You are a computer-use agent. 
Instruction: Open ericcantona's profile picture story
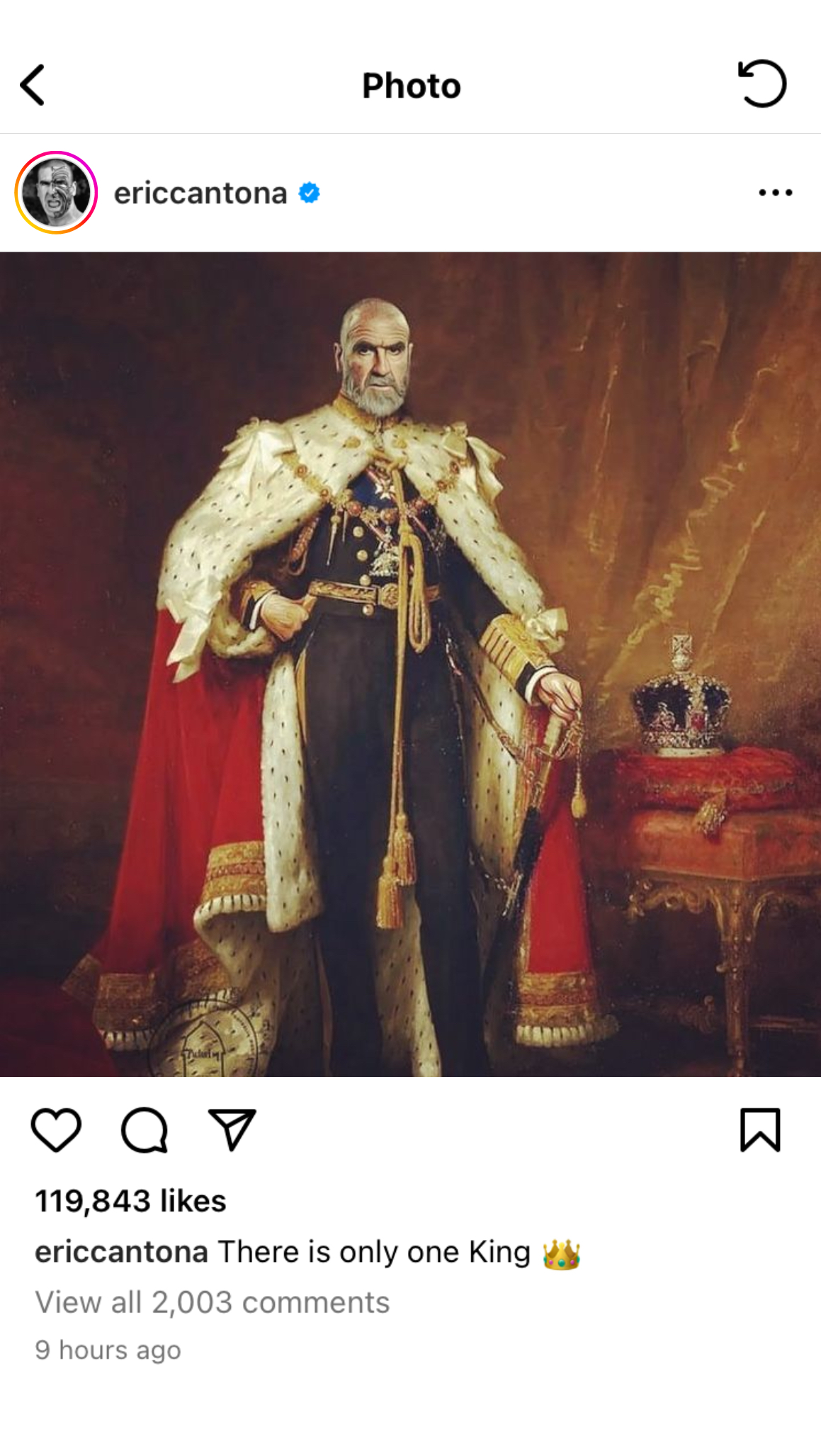pos(56,193)
